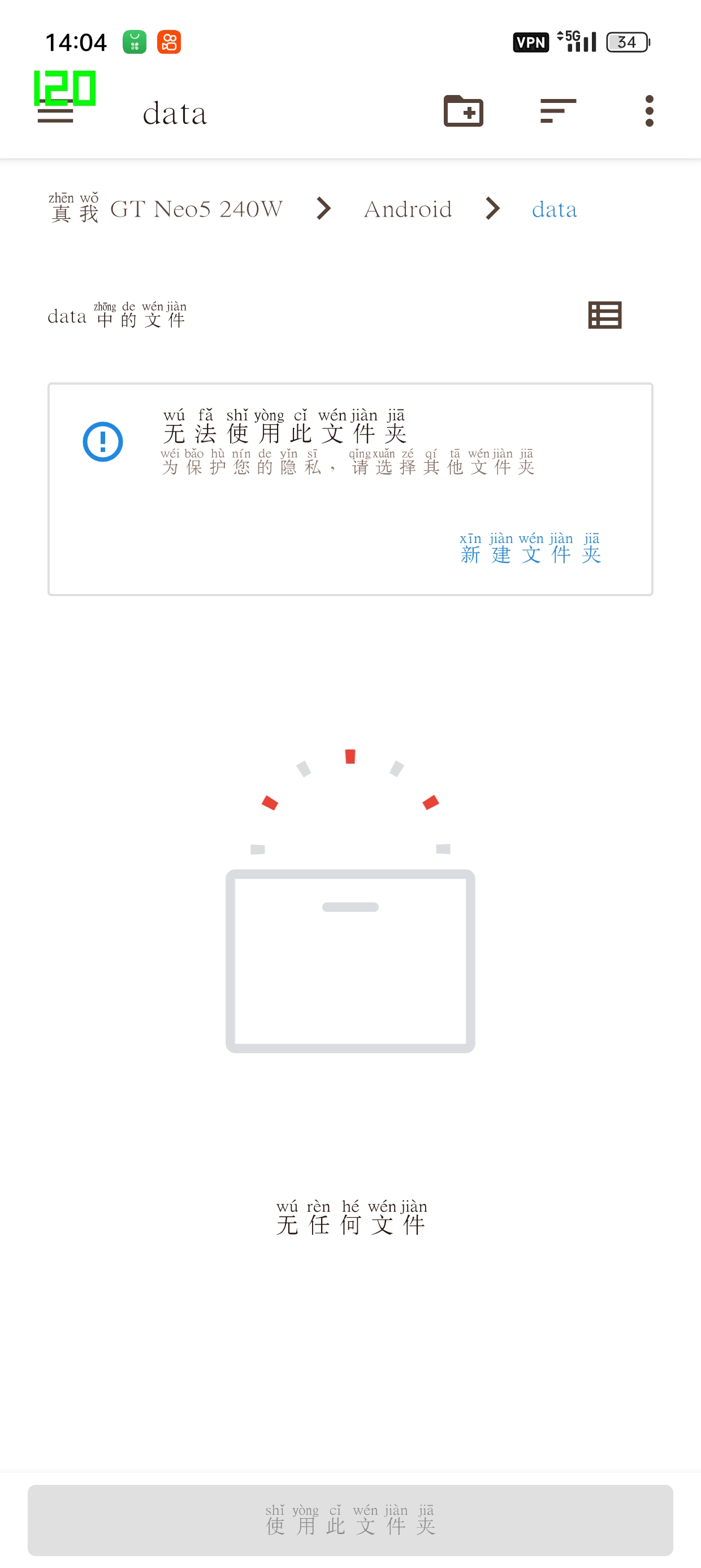Open the sort options
This screenshot has width=701, height=1568.
point(557,111)
